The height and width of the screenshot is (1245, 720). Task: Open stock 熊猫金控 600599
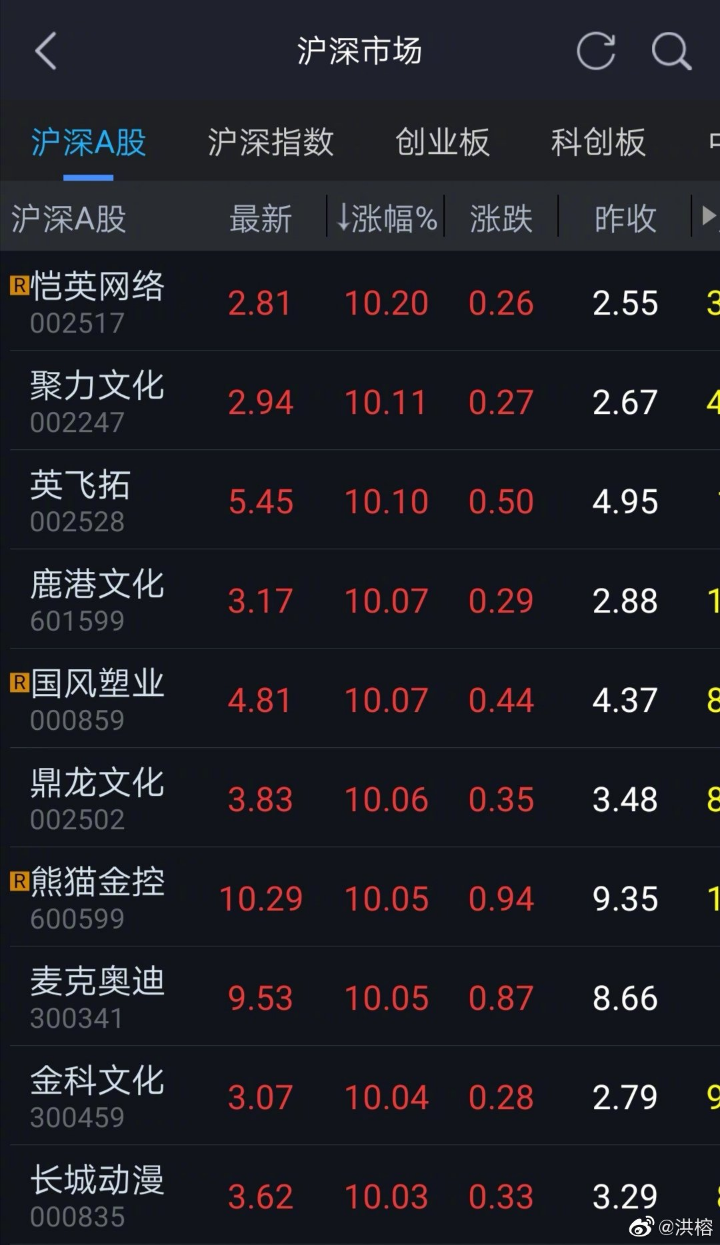point(360,897)
